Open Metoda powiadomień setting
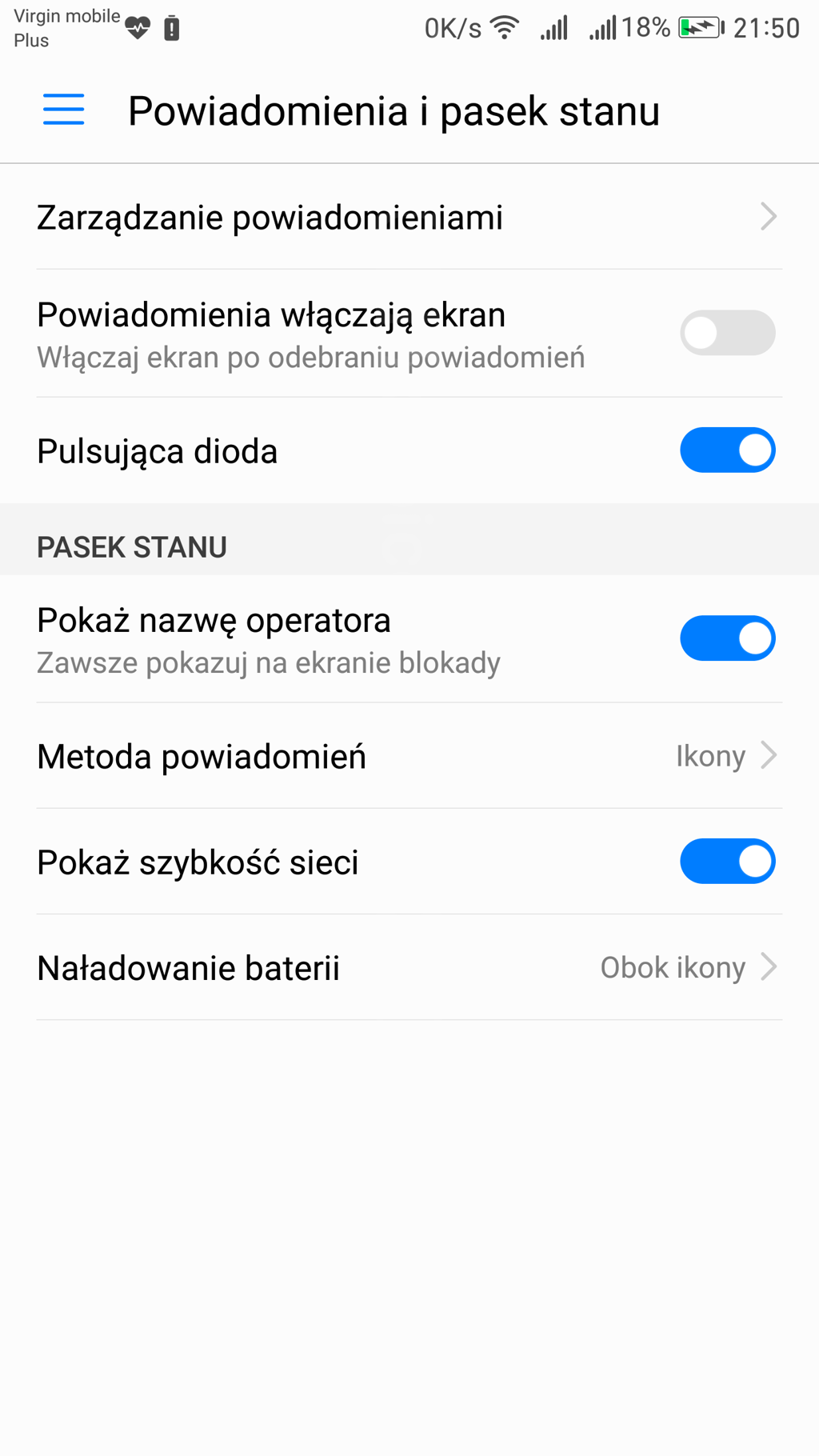This screenshot has width=819, height=1456. 408,757
